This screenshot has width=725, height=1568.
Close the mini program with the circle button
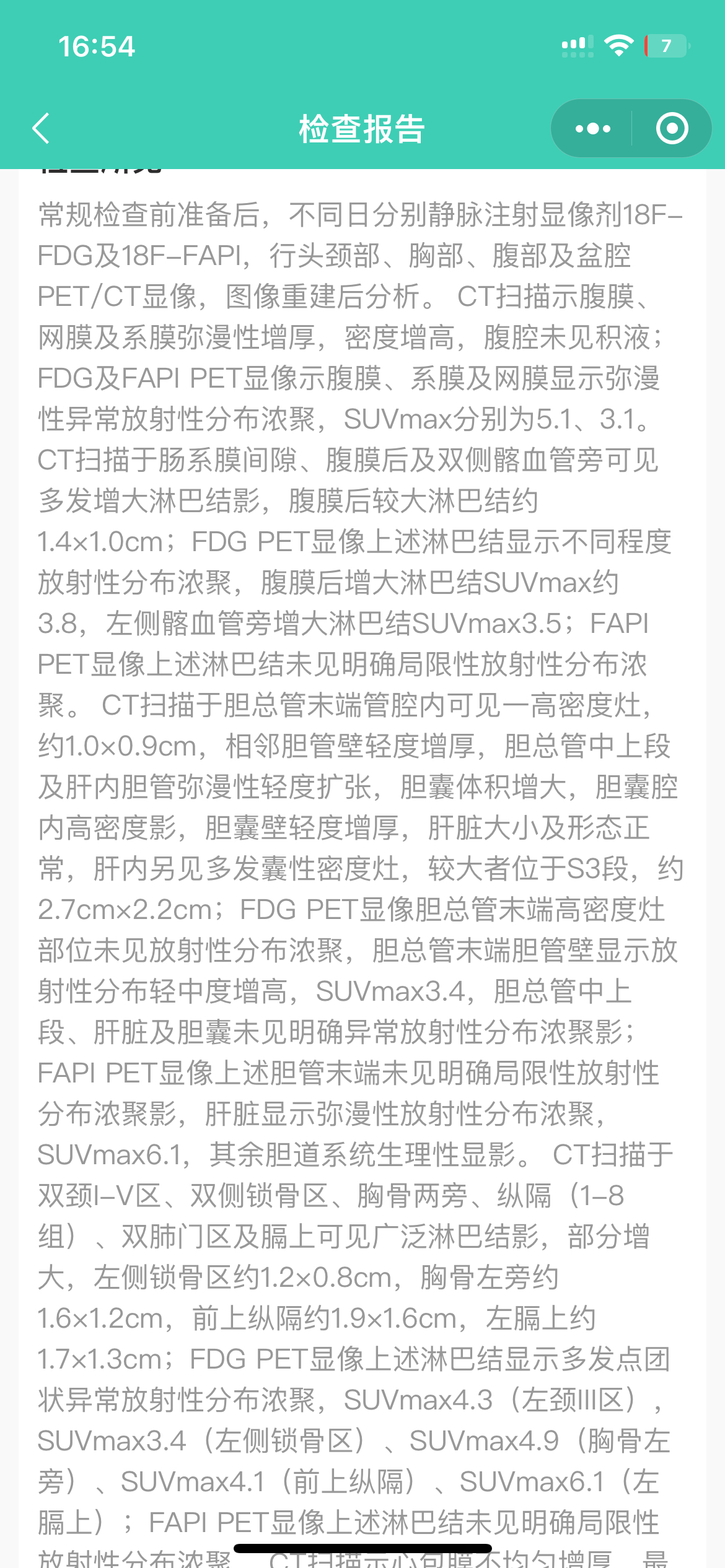click(672, 129)
